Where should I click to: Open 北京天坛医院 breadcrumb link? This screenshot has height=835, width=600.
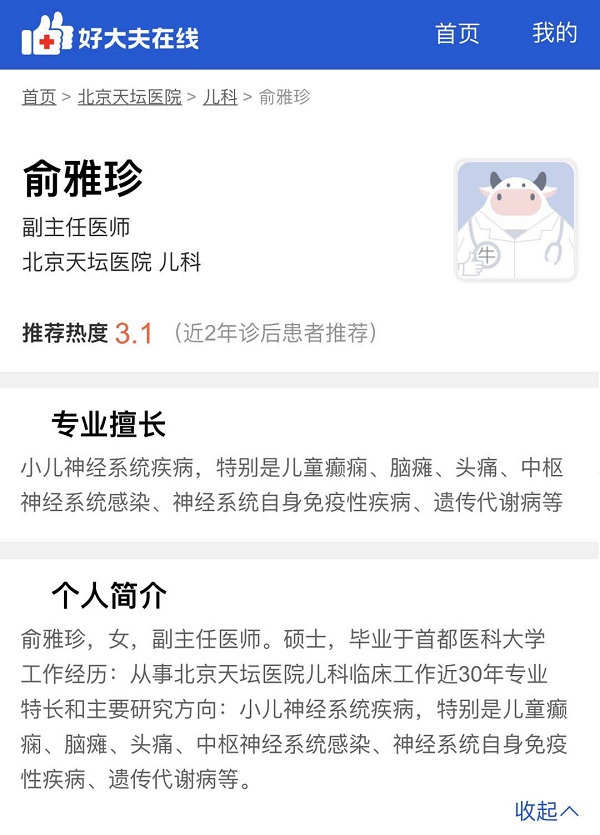click(130, 97)
